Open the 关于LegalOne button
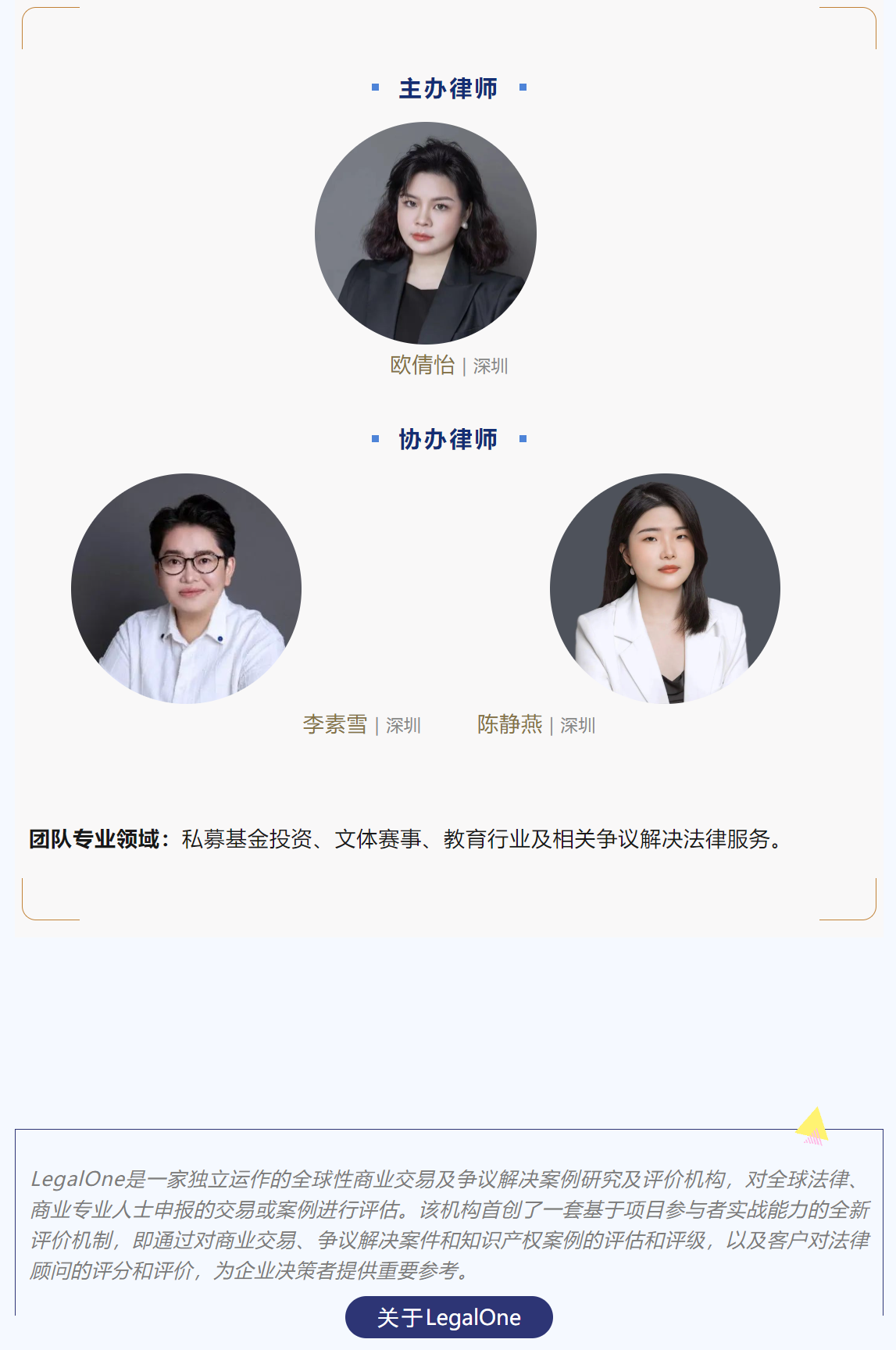 [x=448, y=1317]
